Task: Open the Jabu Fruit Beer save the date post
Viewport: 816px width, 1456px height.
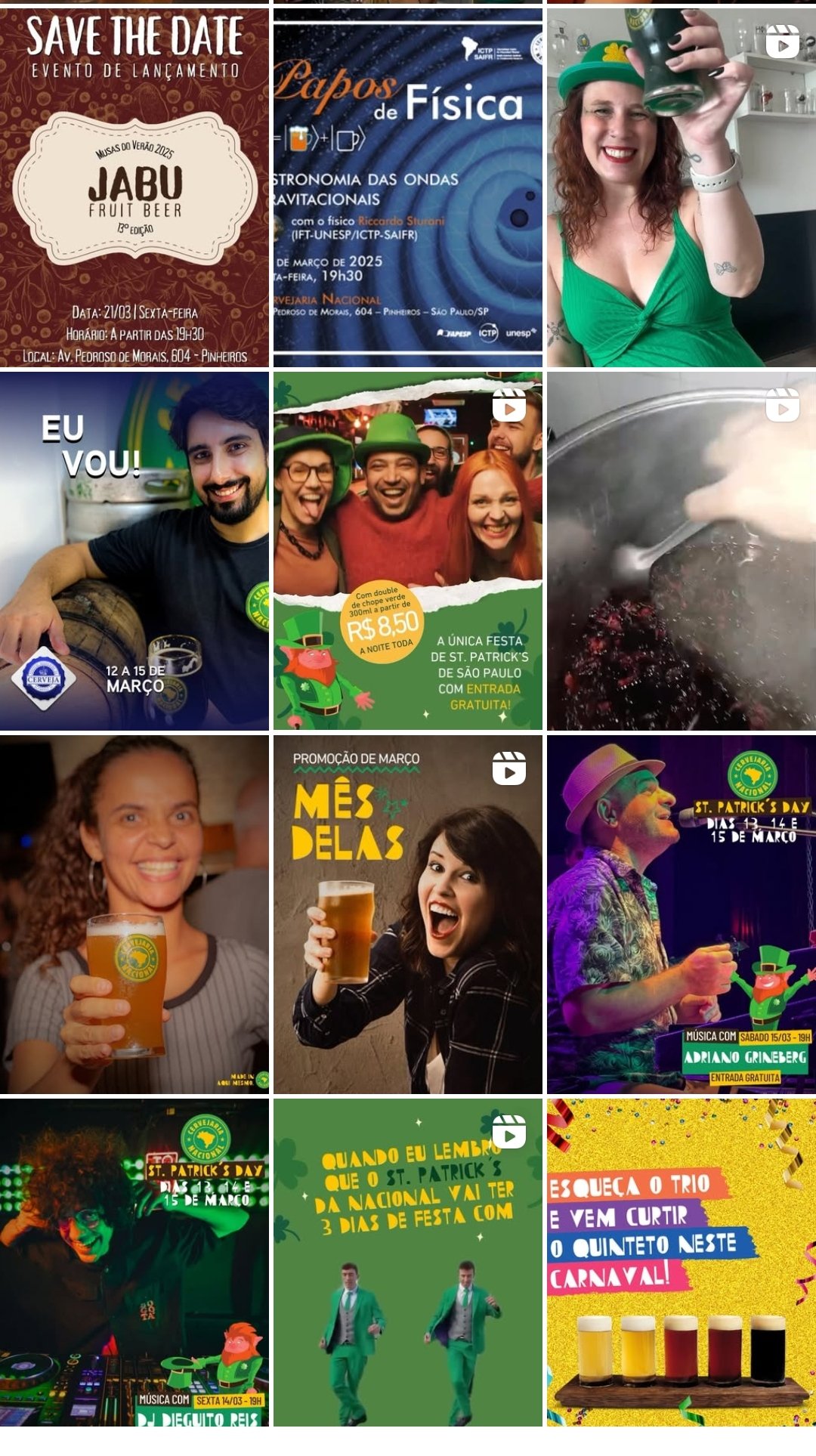Action: 134,187
